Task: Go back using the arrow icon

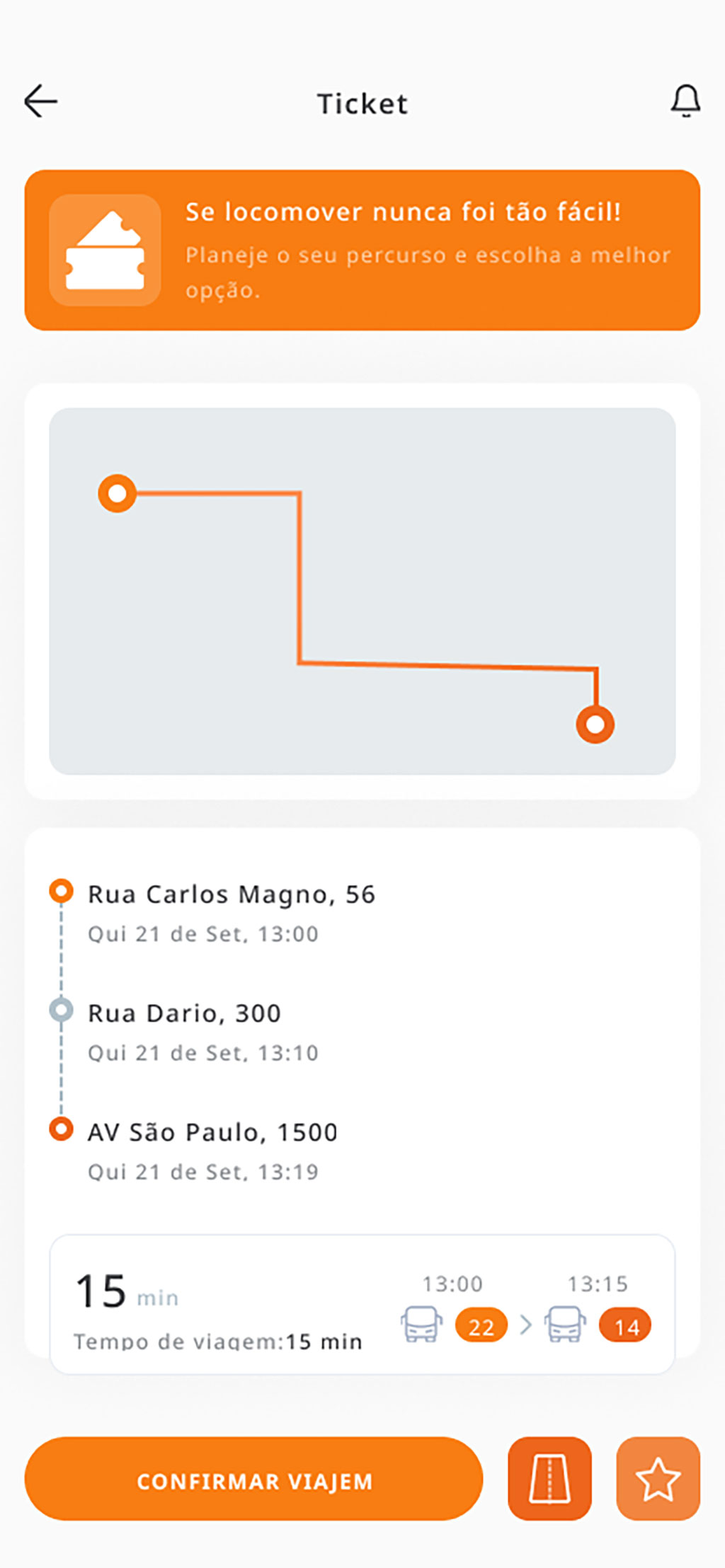Action: 40,101
